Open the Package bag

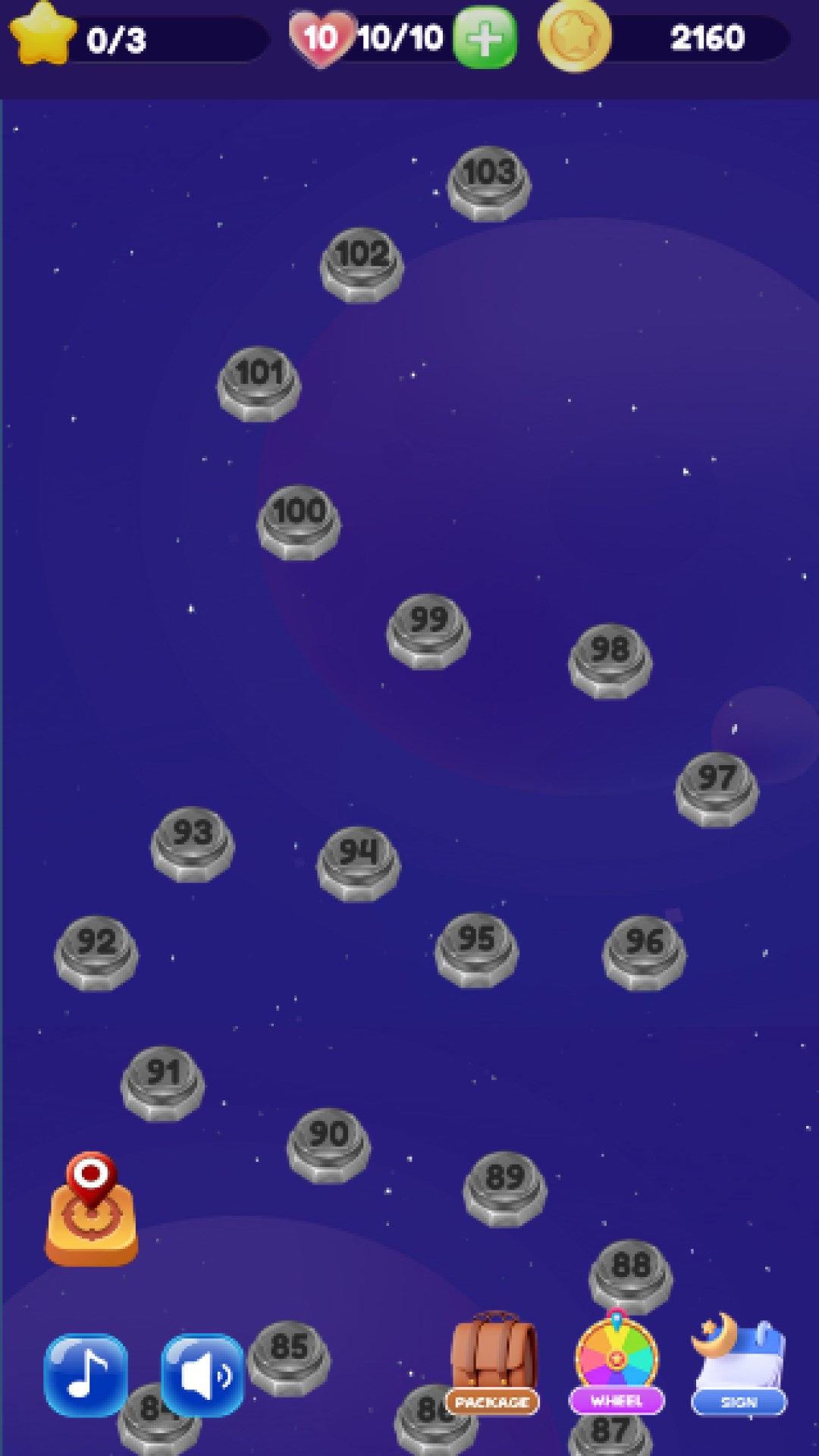coord(493,1363)
